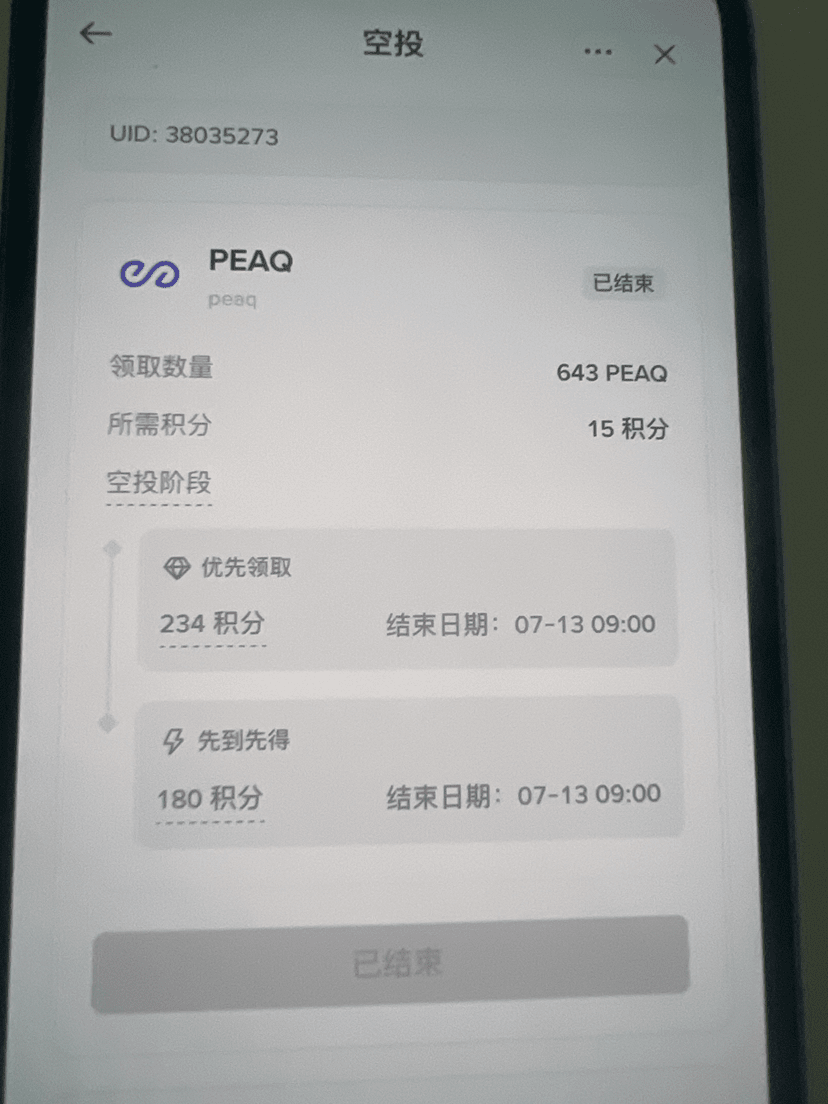Tap the underlined 234 积分 threshold
Viewport: 828px width, 1104px height.
212,624
